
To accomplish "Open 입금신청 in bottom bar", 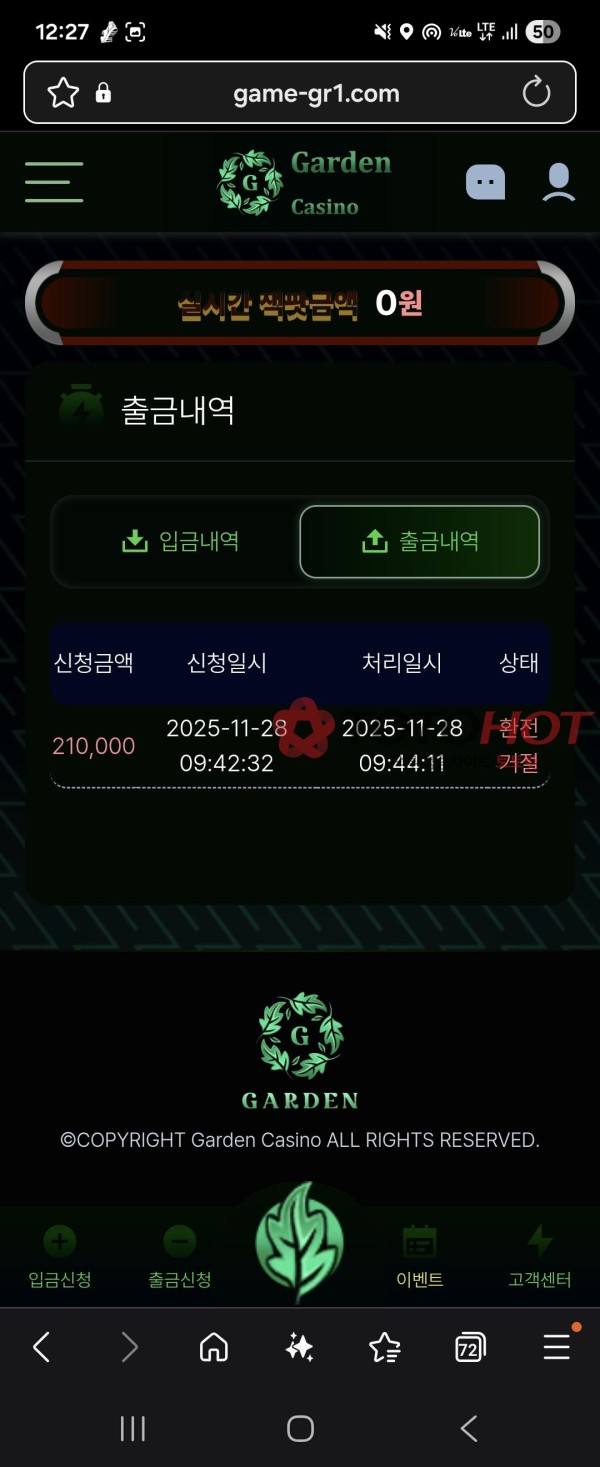I will pyautogui.click(x=60, y=1256).
